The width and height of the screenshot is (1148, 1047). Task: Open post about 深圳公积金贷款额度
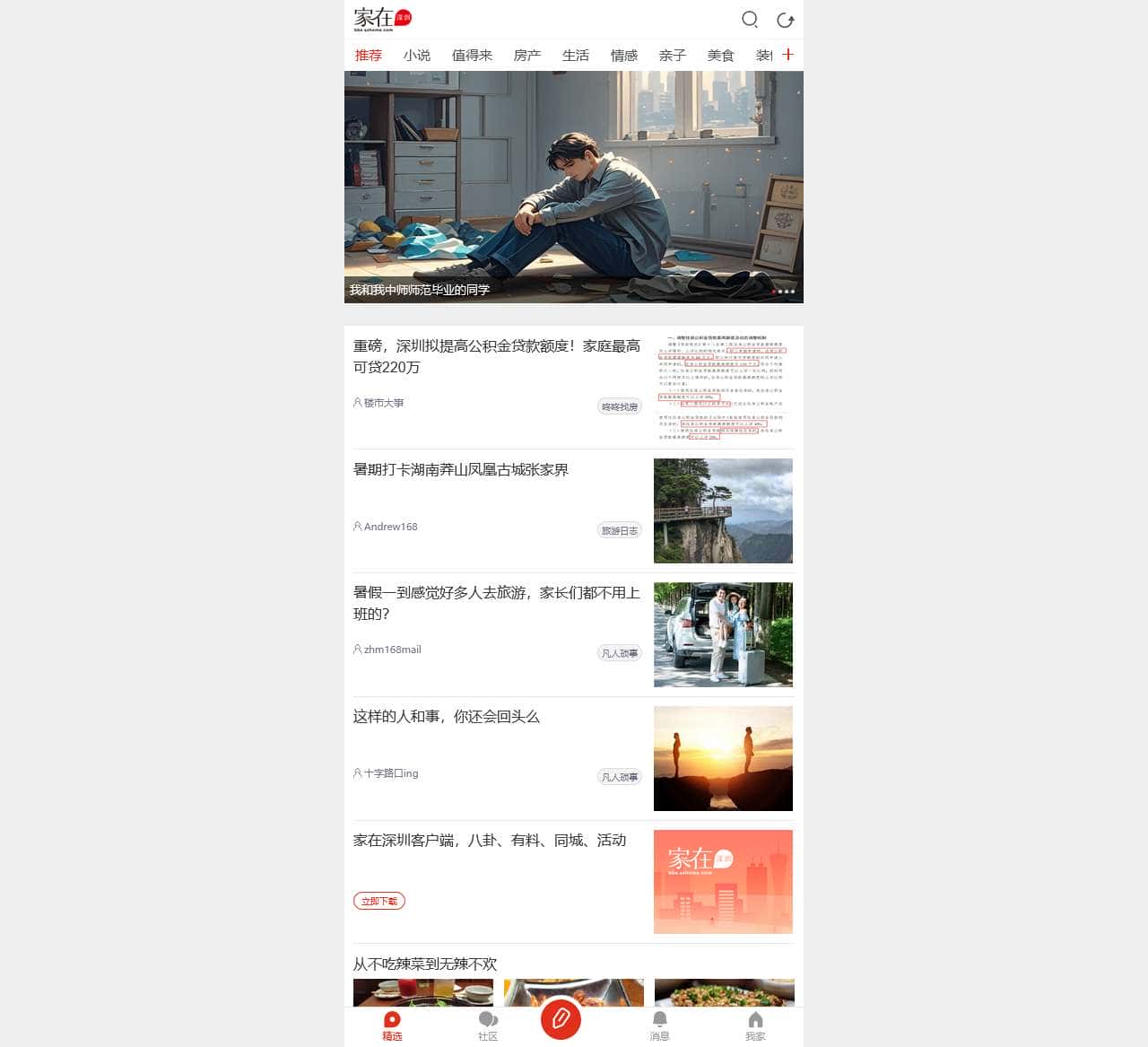(x=496, y=356)
